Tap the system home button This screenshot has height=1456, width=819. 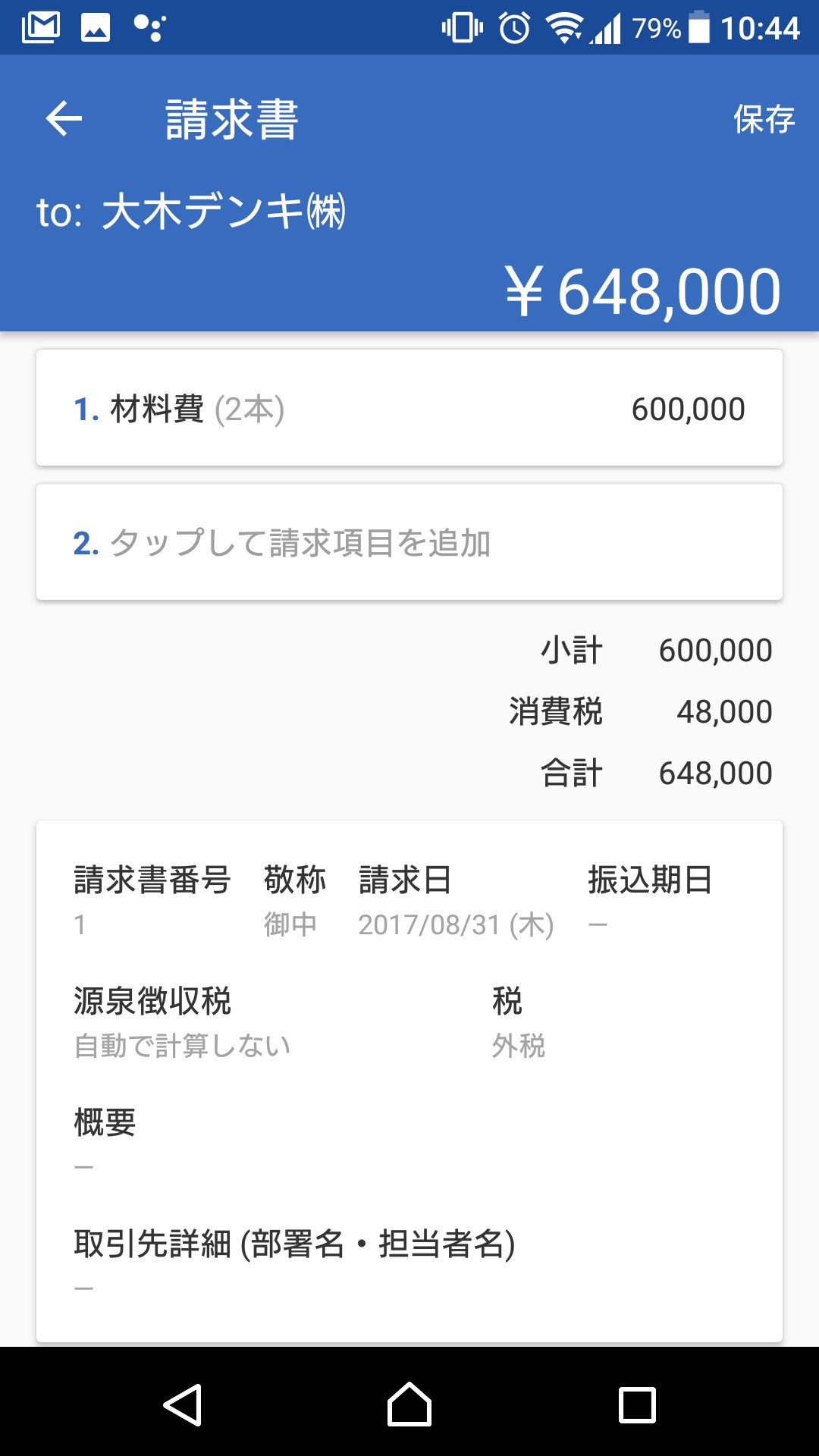tap(409, 1404)
